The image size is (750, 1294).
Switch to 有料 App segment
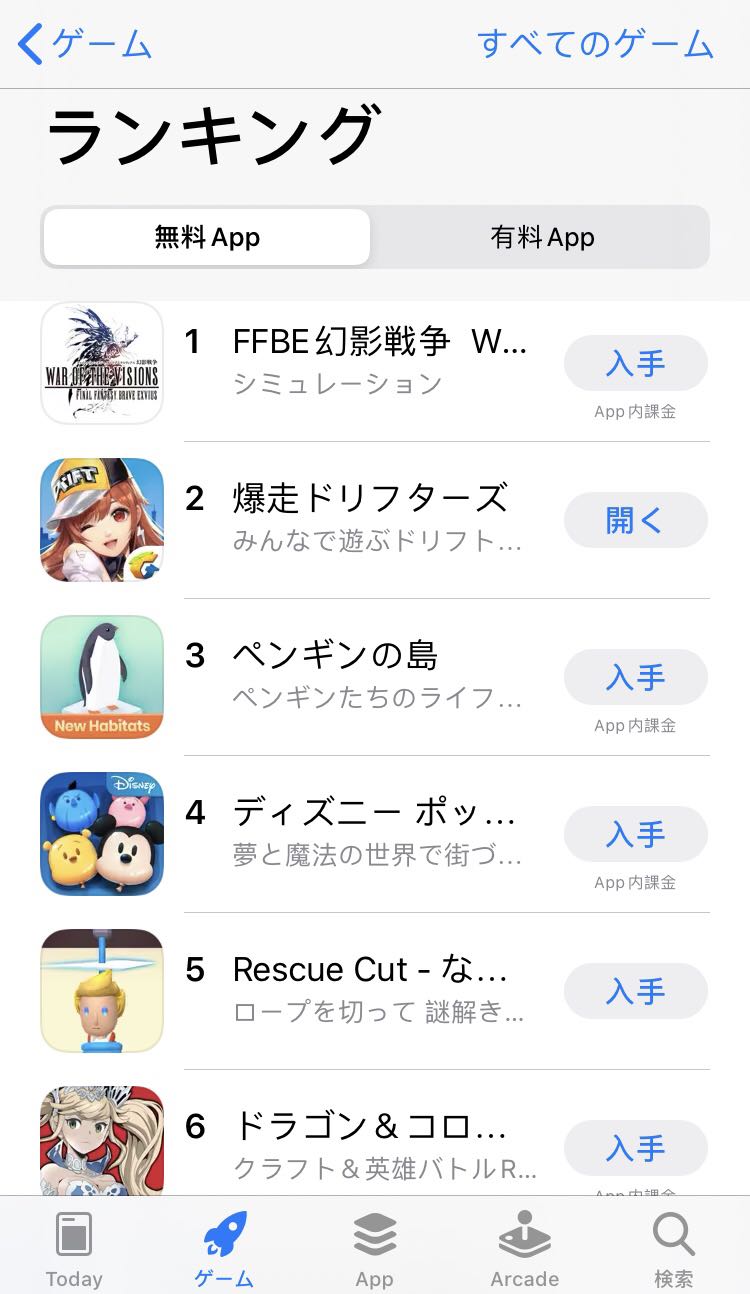(542, 238)
